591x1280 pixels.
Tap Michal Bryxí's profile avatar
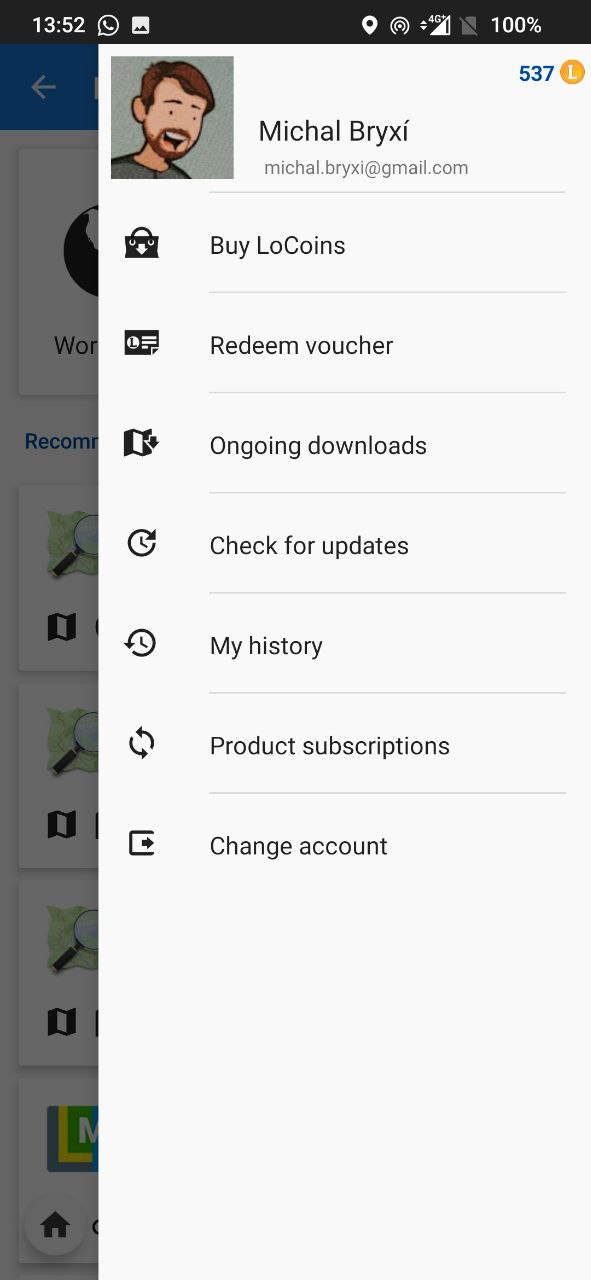point(172,117)
